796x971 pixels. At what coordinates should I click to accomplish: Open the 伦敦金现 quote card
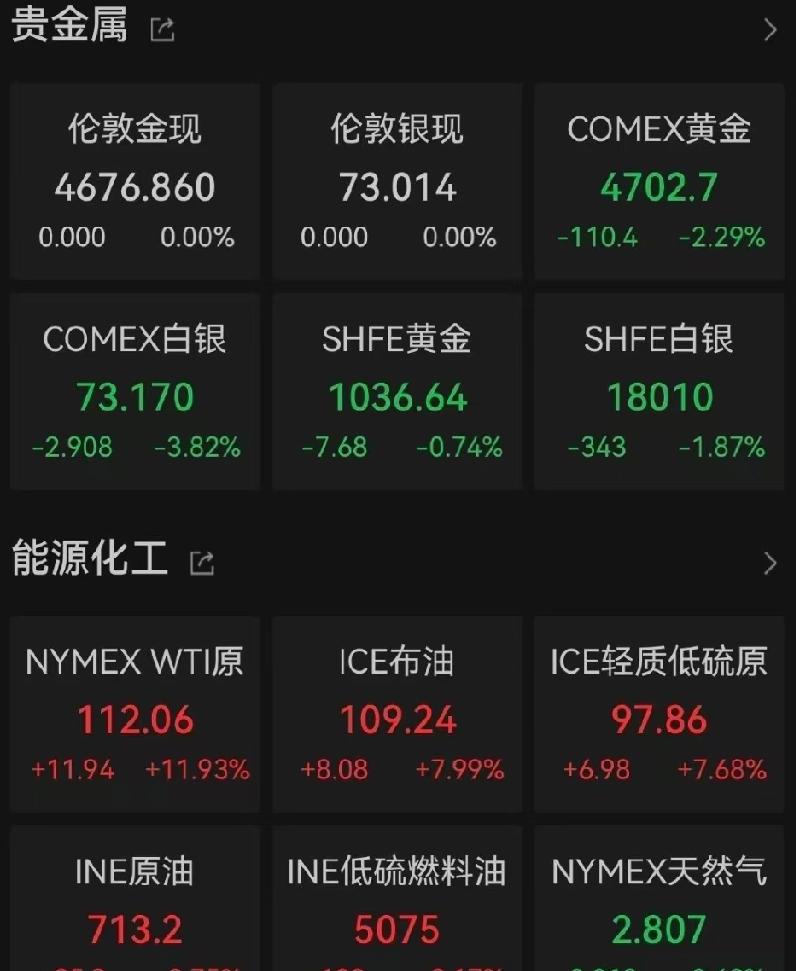click(134, 180)
